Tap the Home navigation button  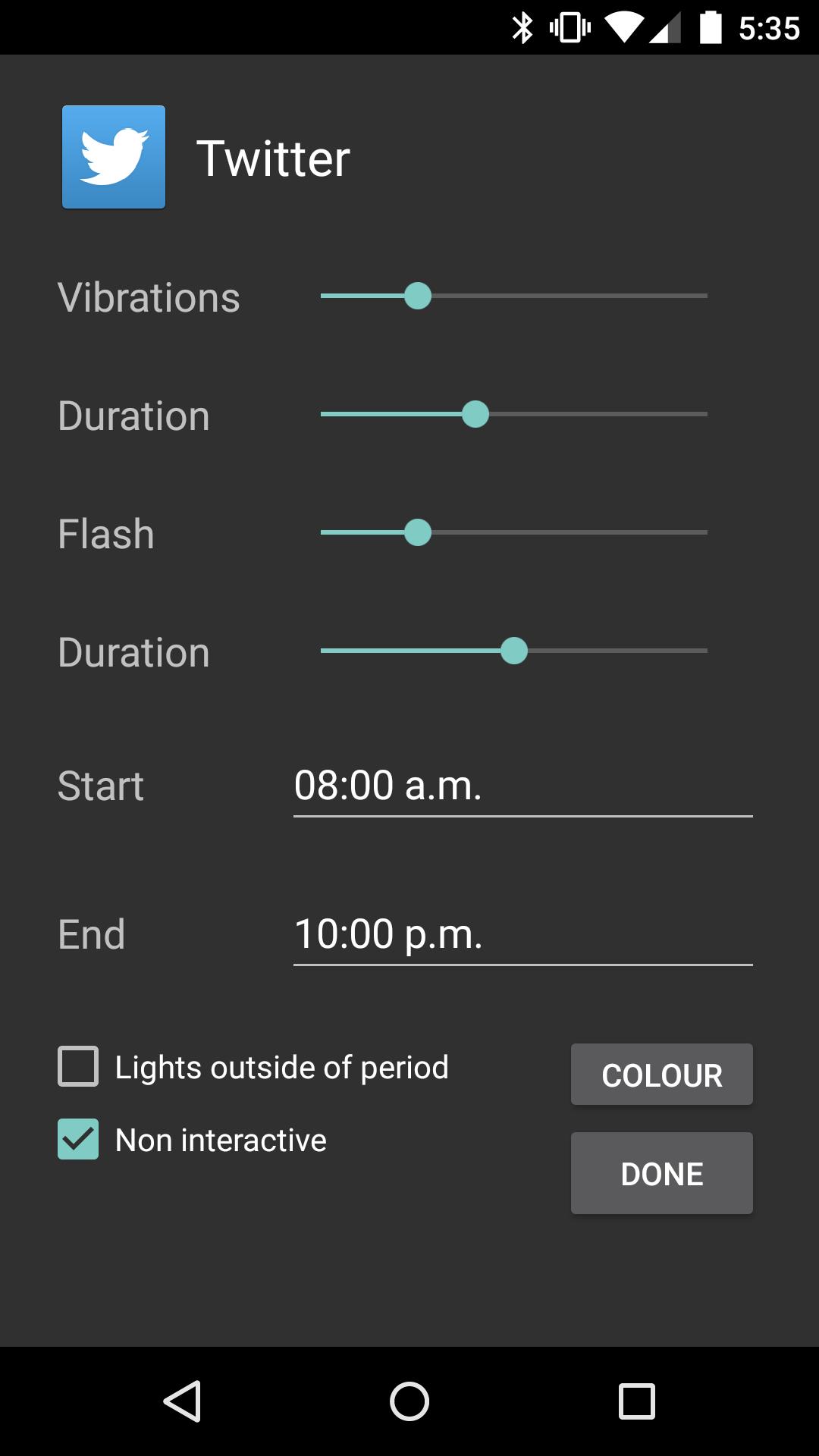pyautogui.click(x=409, y=1402)
